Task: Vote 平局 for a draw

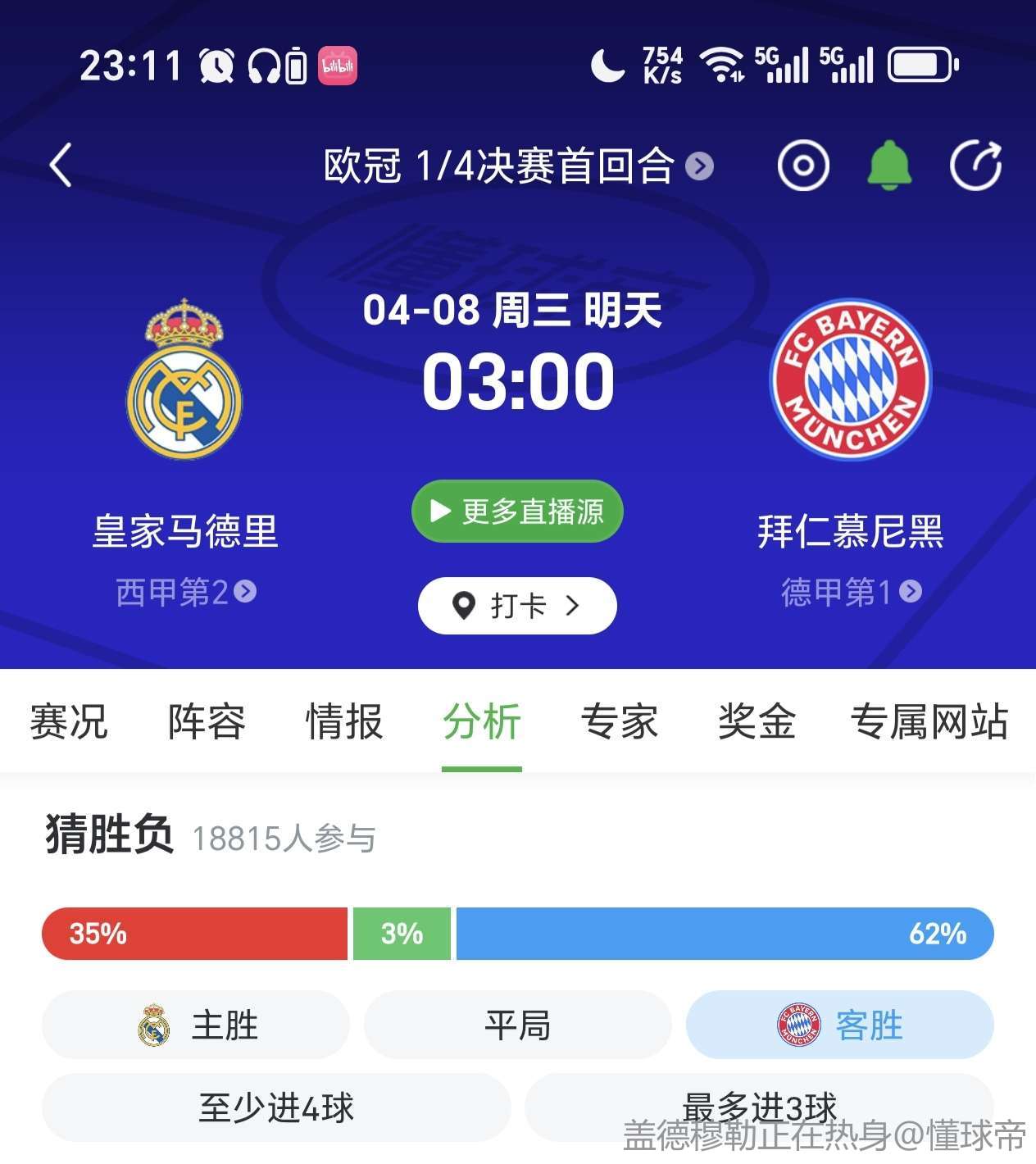Action: click(517, 1025)
